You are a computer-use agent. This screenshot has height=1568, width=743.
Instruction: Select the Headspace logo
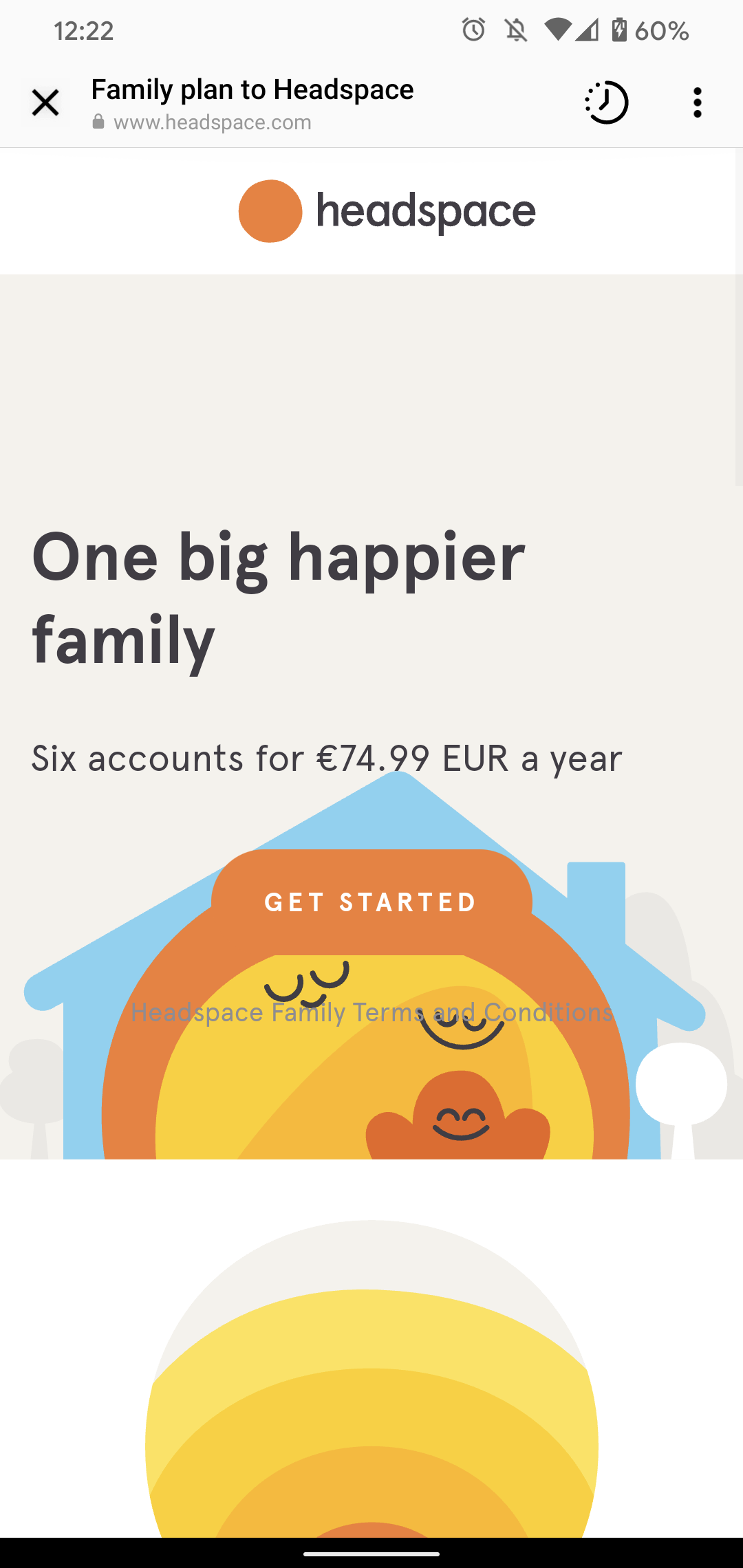386,210
